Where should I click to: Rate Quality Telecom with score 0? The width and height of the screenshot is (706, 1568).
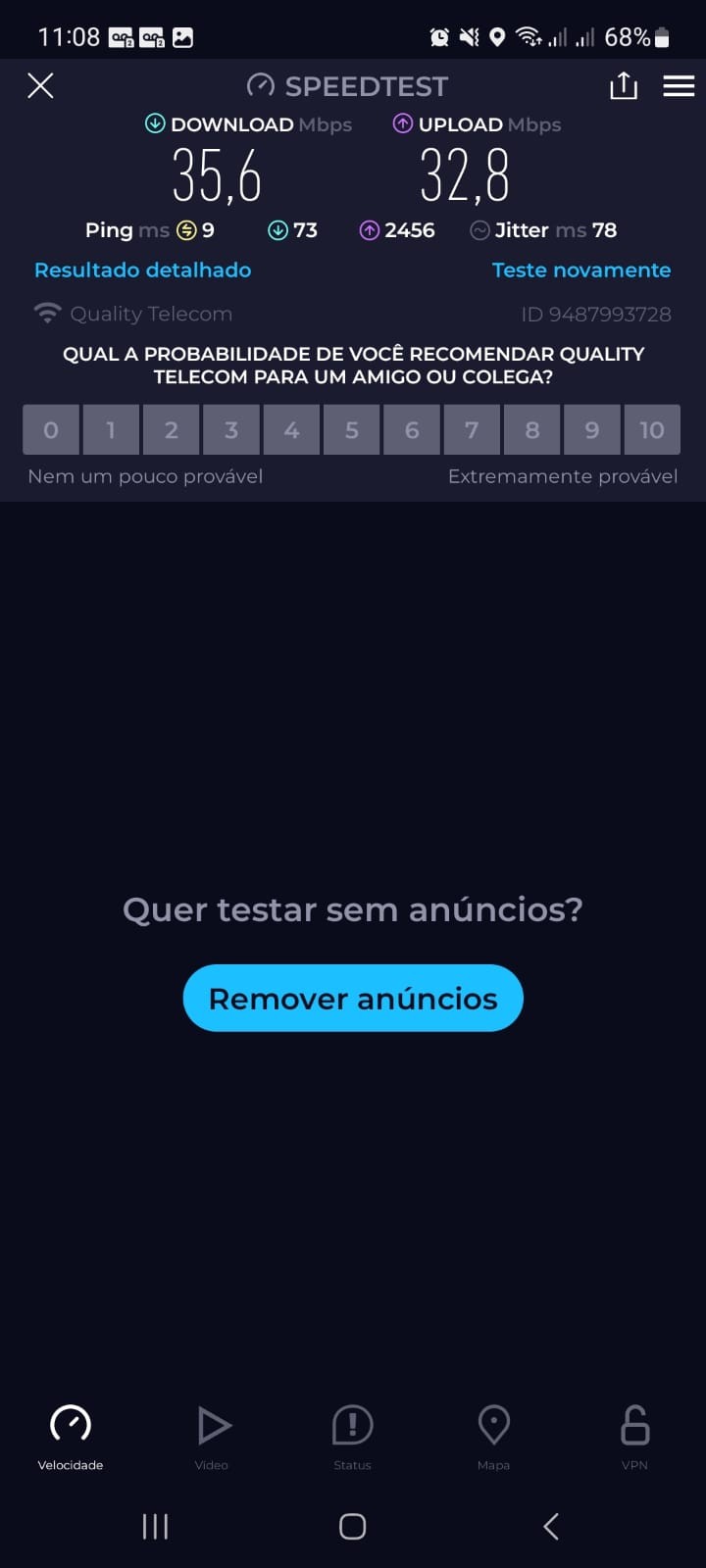51,430
